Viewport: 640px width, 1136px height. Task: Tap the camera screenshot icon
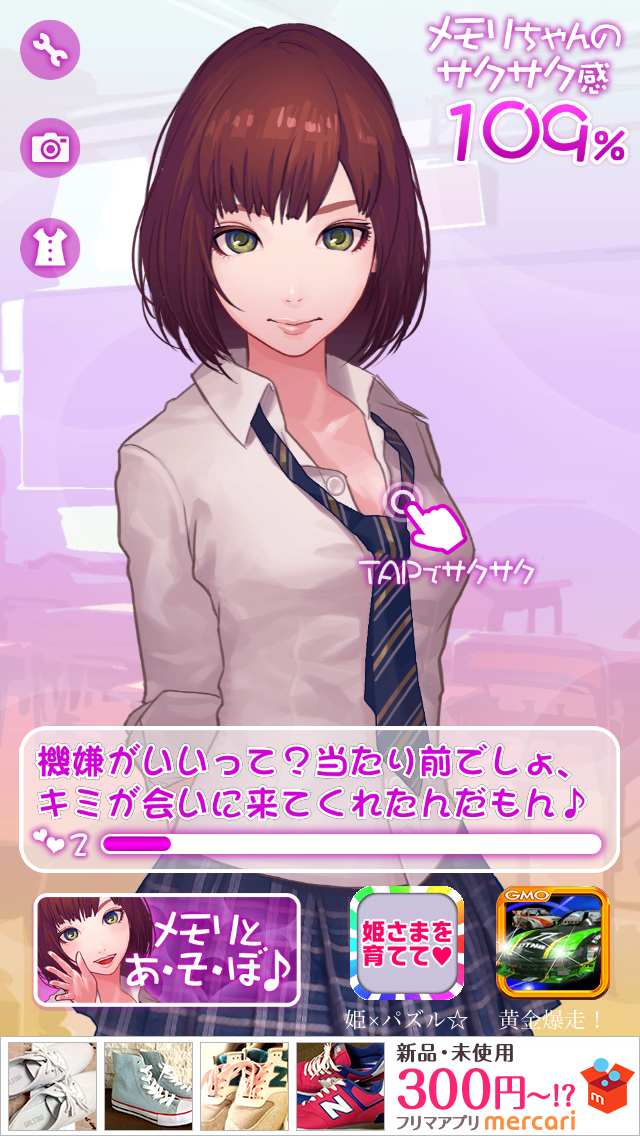(50, 147)
